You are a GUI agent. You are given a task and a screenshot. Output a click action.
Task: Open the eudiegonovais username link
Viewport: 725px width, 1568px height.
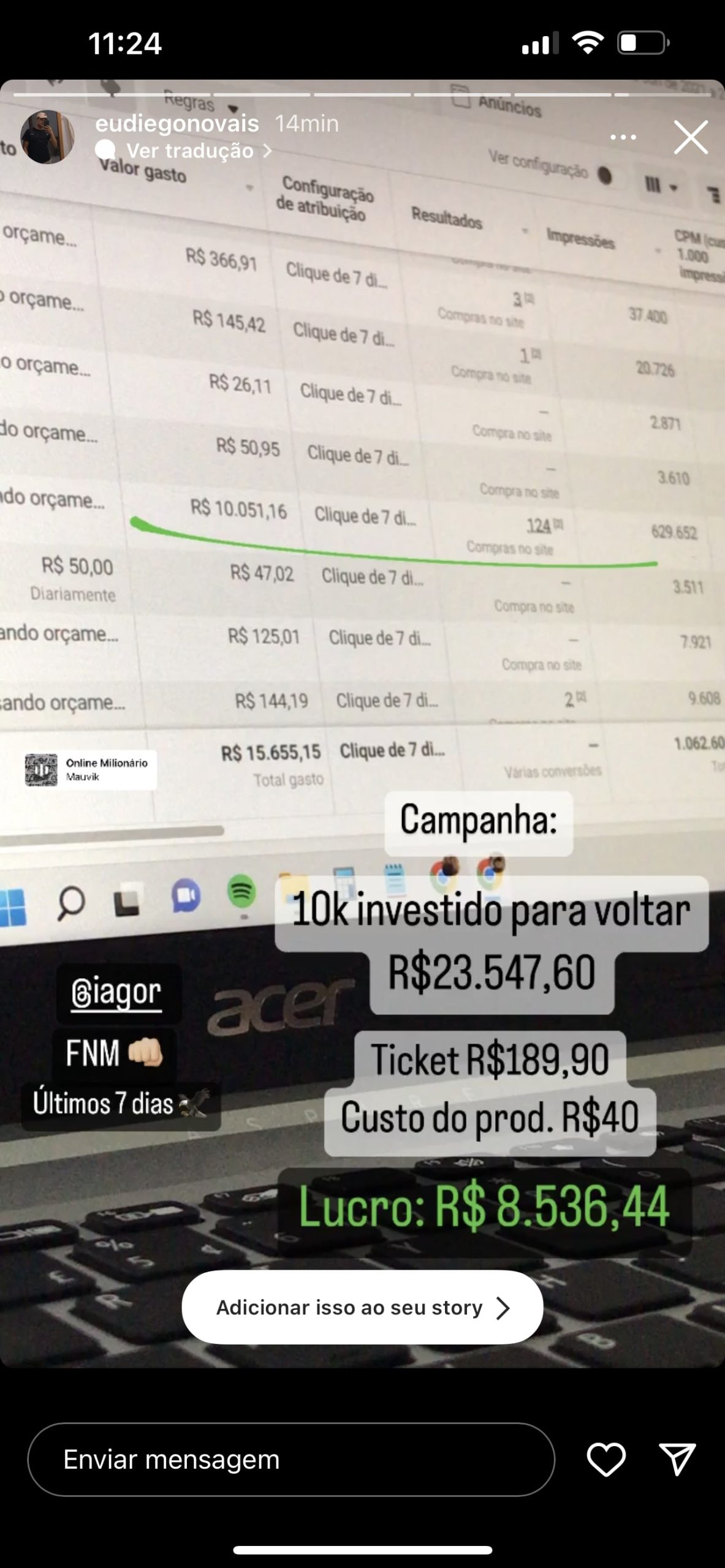tap(177, 124)
